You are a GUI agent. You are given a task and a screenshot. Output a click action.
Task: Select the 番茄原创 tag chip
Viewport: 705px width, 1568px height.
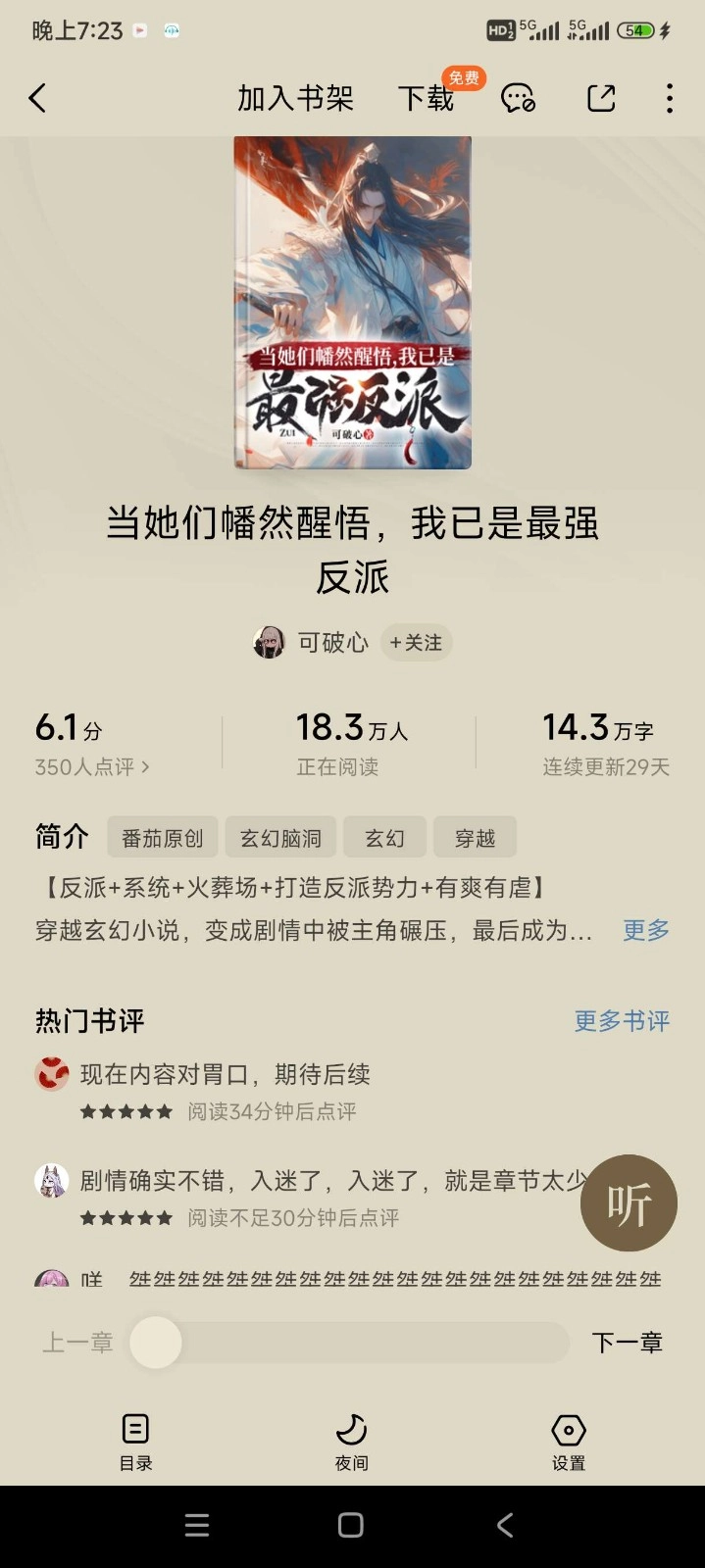[163, 838]
